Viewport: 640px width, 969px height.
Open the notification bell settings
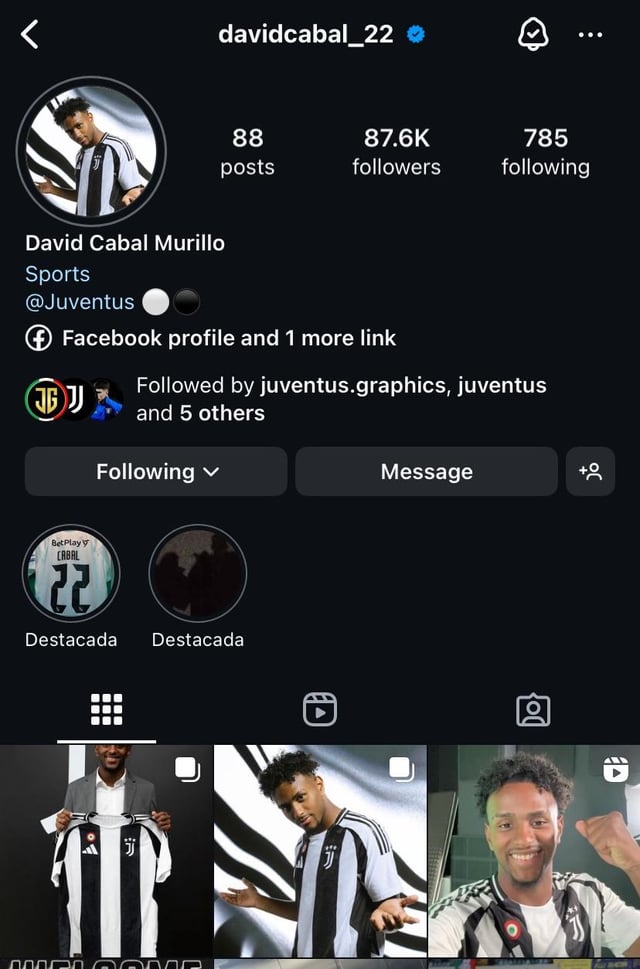coord(533,35)
